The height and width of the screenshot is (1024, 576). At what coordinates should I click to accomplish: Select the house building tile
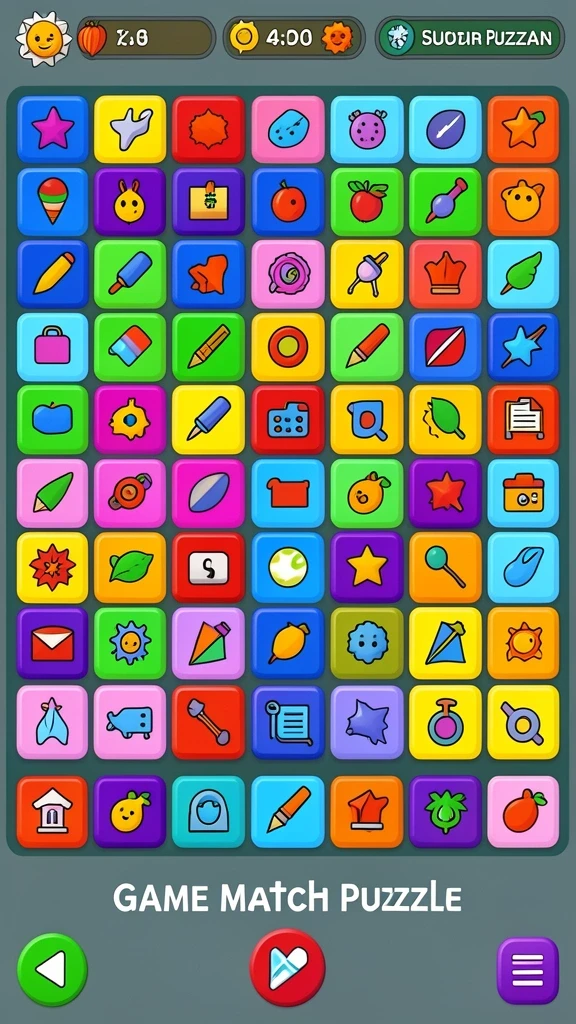click(x=52, y=812)
